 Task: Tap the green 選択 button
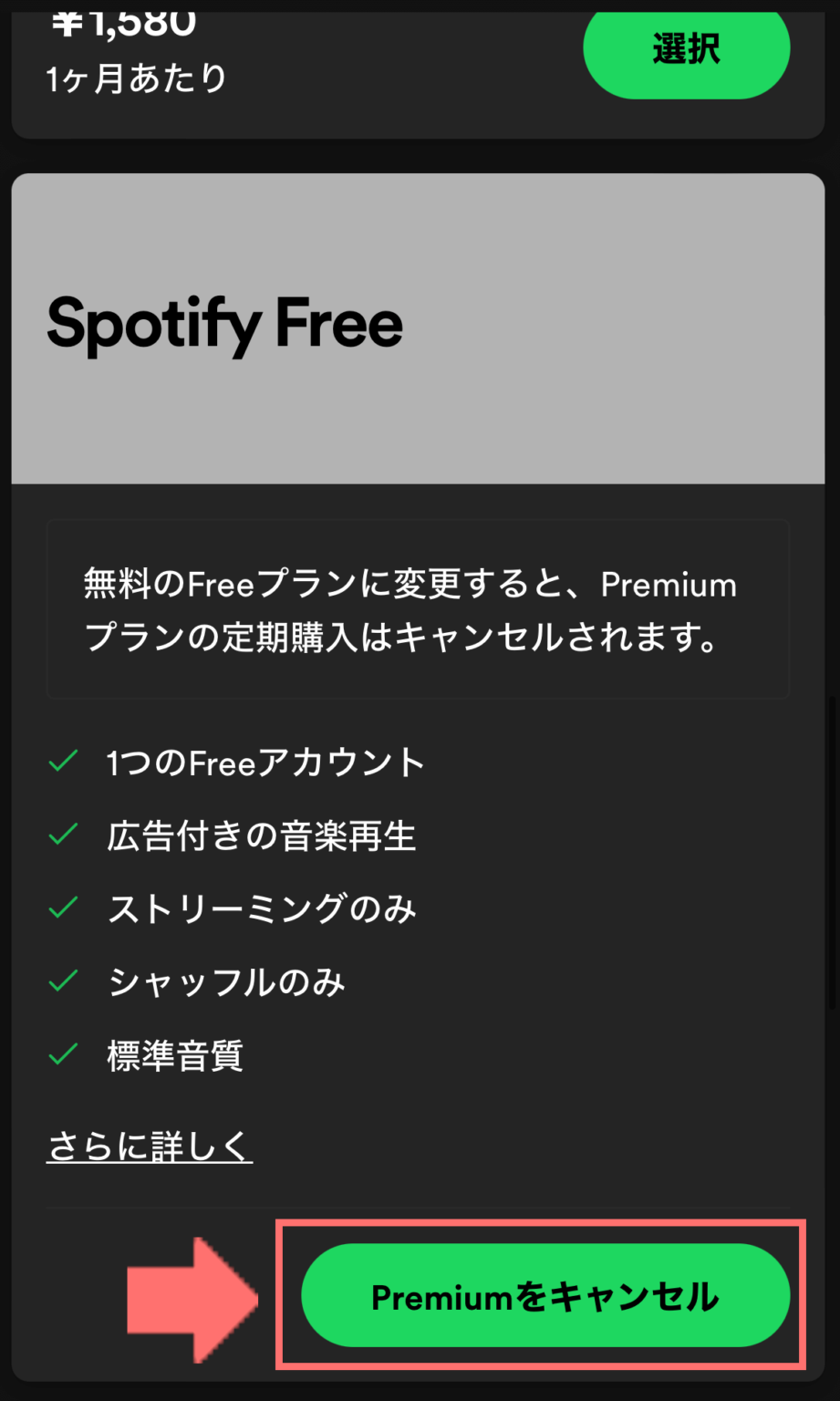[x=686, y=50]
